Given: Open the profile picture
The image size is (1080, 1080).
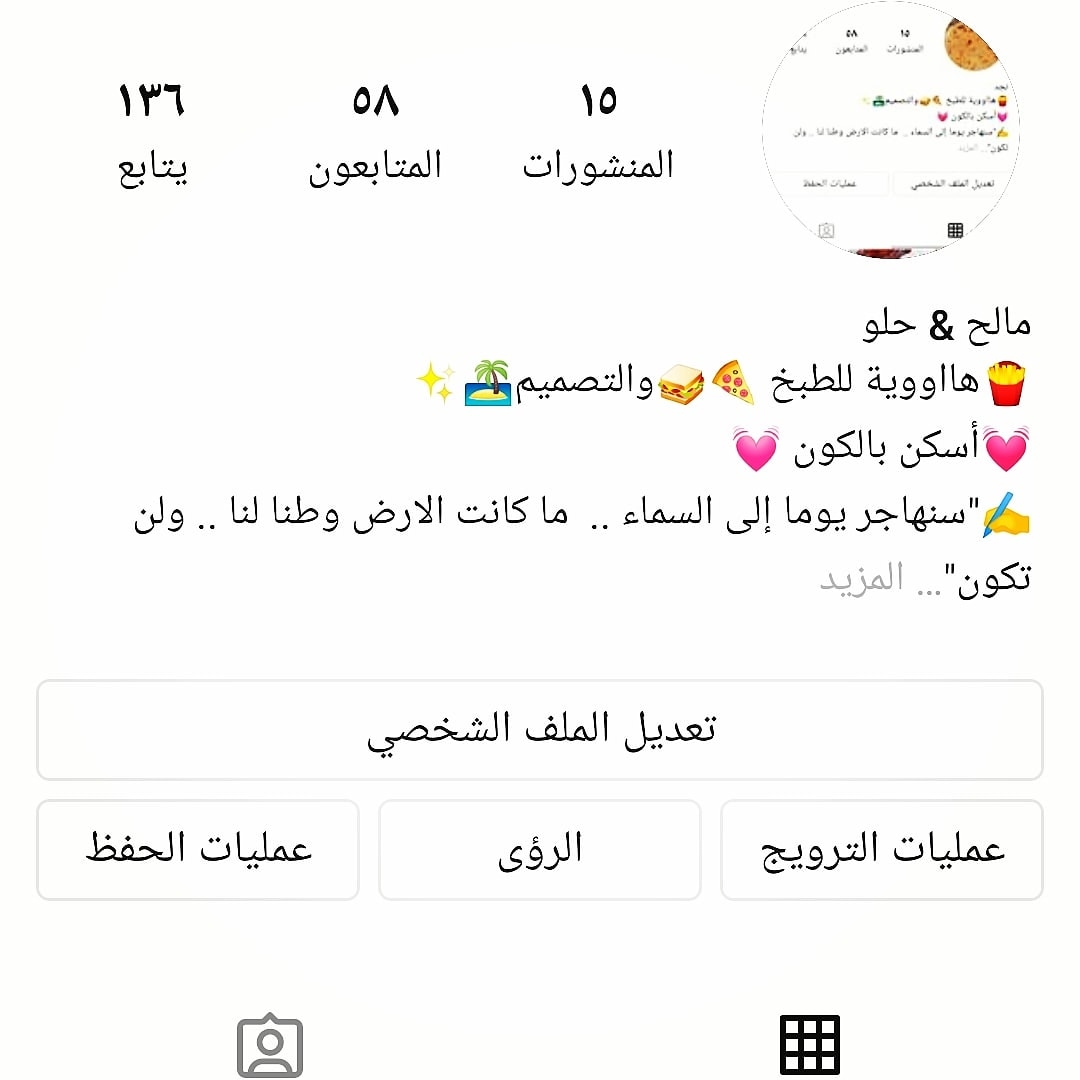Looking at the screenshot, I should click(890, 130).
